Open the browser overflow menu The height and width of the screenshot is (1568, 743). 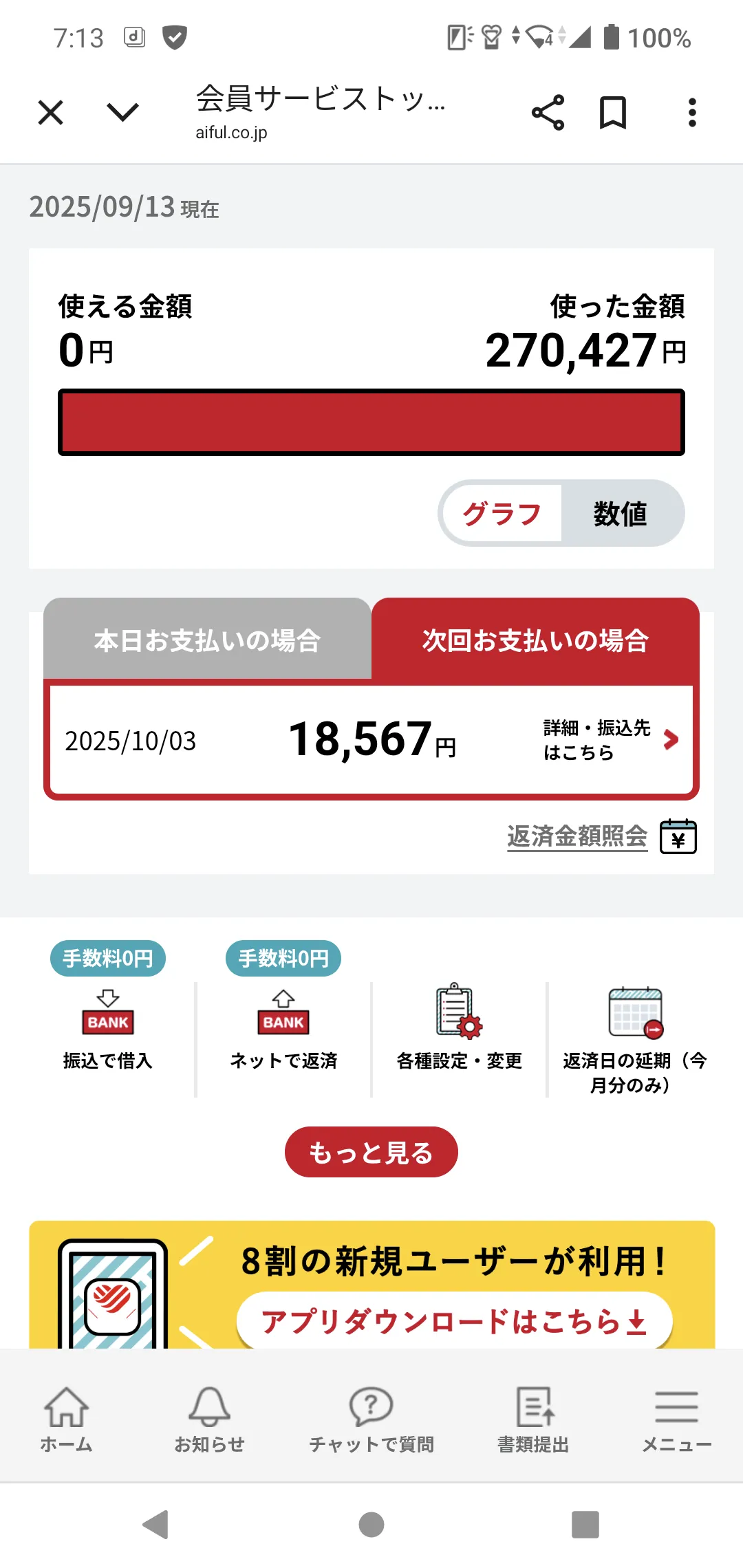[x=692, y=113]
